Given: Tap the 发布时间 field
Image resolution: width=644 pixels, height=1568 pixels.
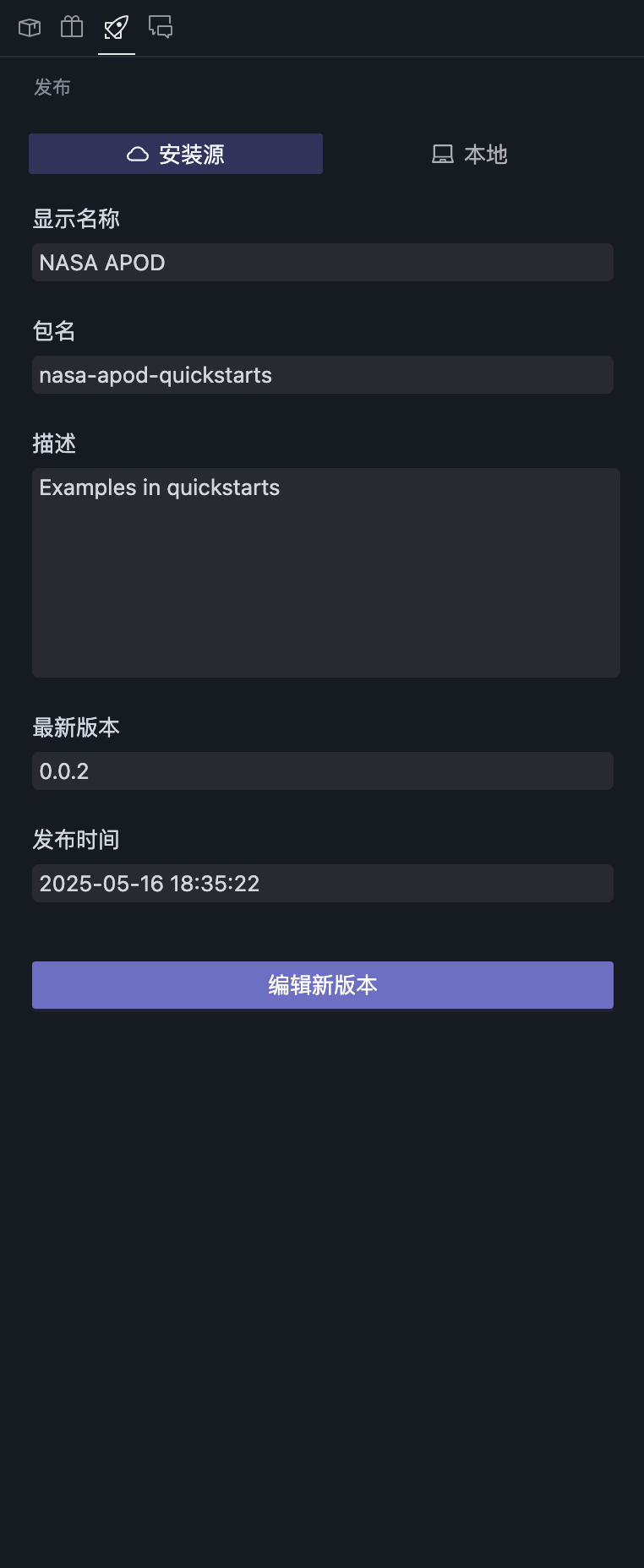Looking at the screenshot, I should [323, 884].
